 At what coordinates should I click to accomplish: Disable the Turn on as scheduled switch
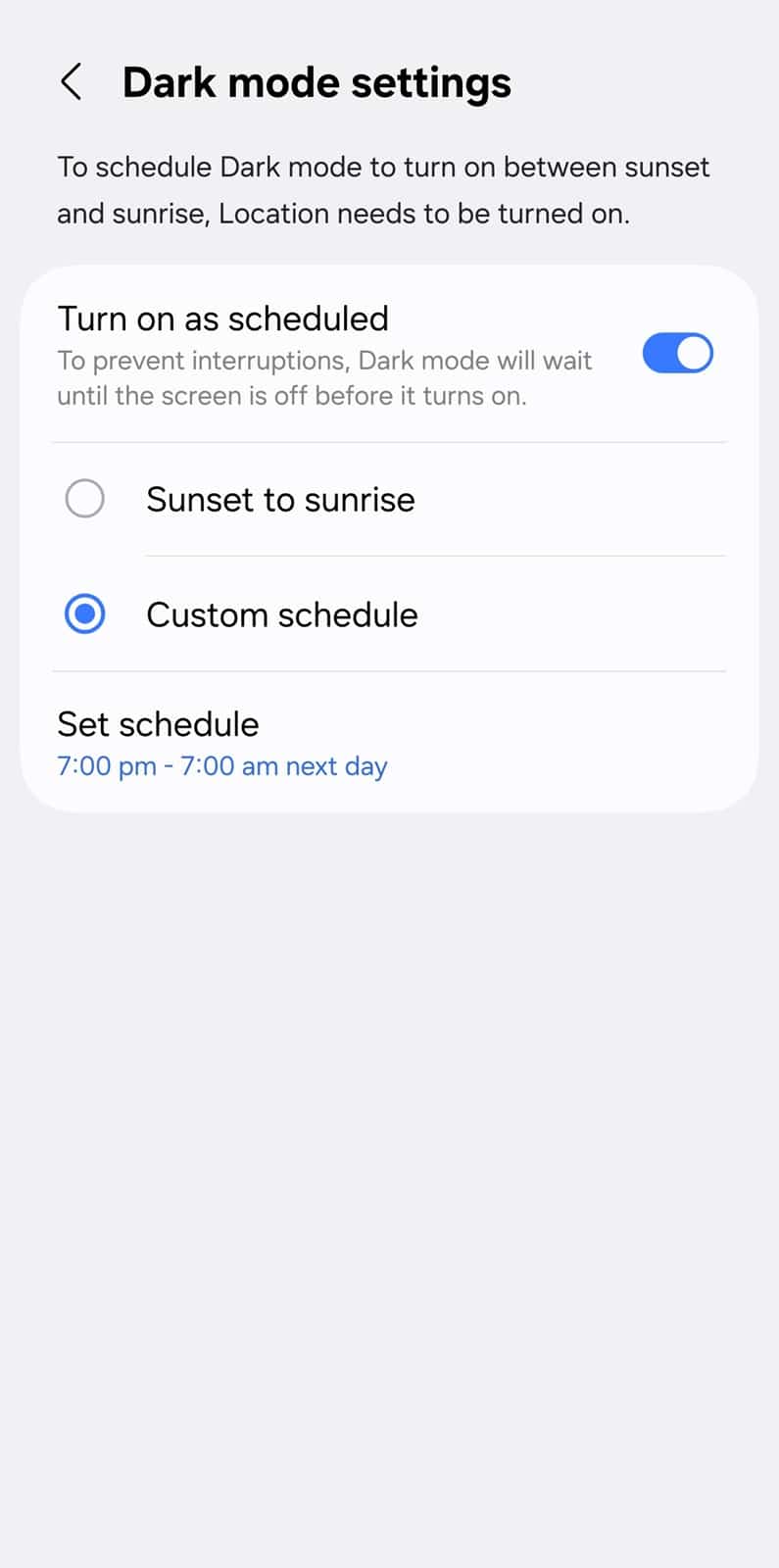677,354
